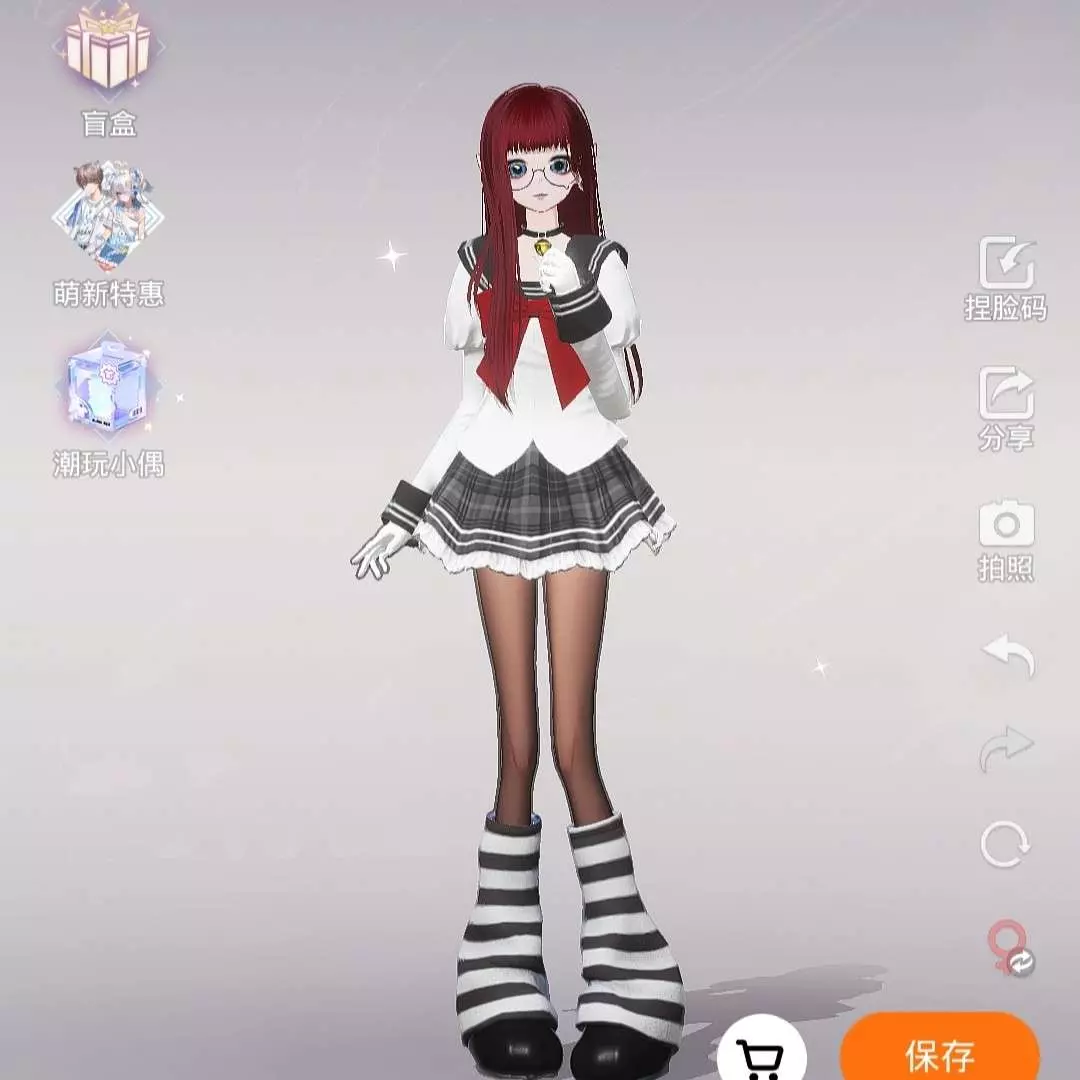Image resolution: width=1080 pixels, height=1080 pixels.
Task: Redo the outfit change
Action: (x=1007, y=748)
